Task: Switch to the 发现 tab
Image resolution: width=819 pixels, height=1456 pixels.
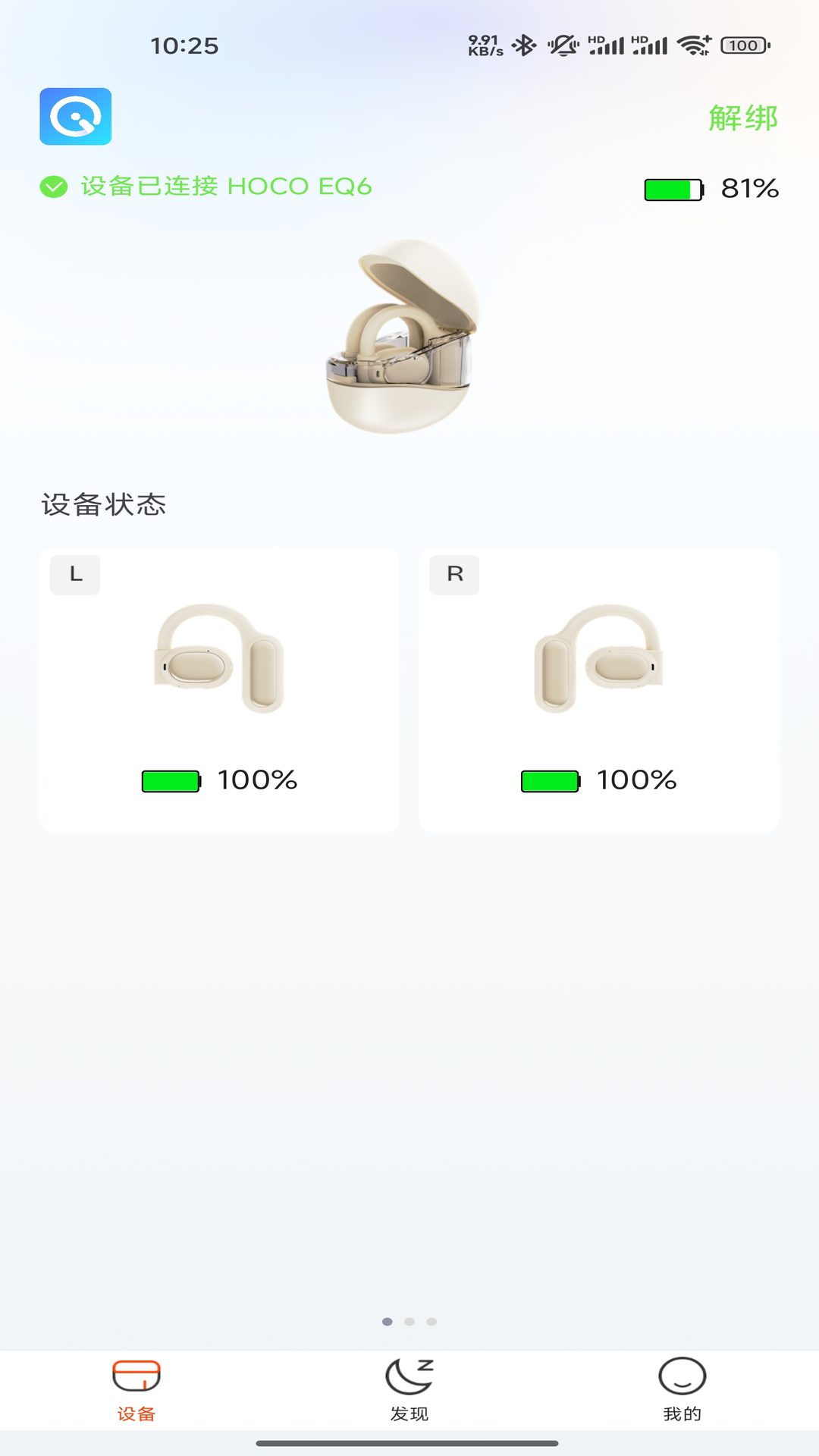Action: point(409,1395)
